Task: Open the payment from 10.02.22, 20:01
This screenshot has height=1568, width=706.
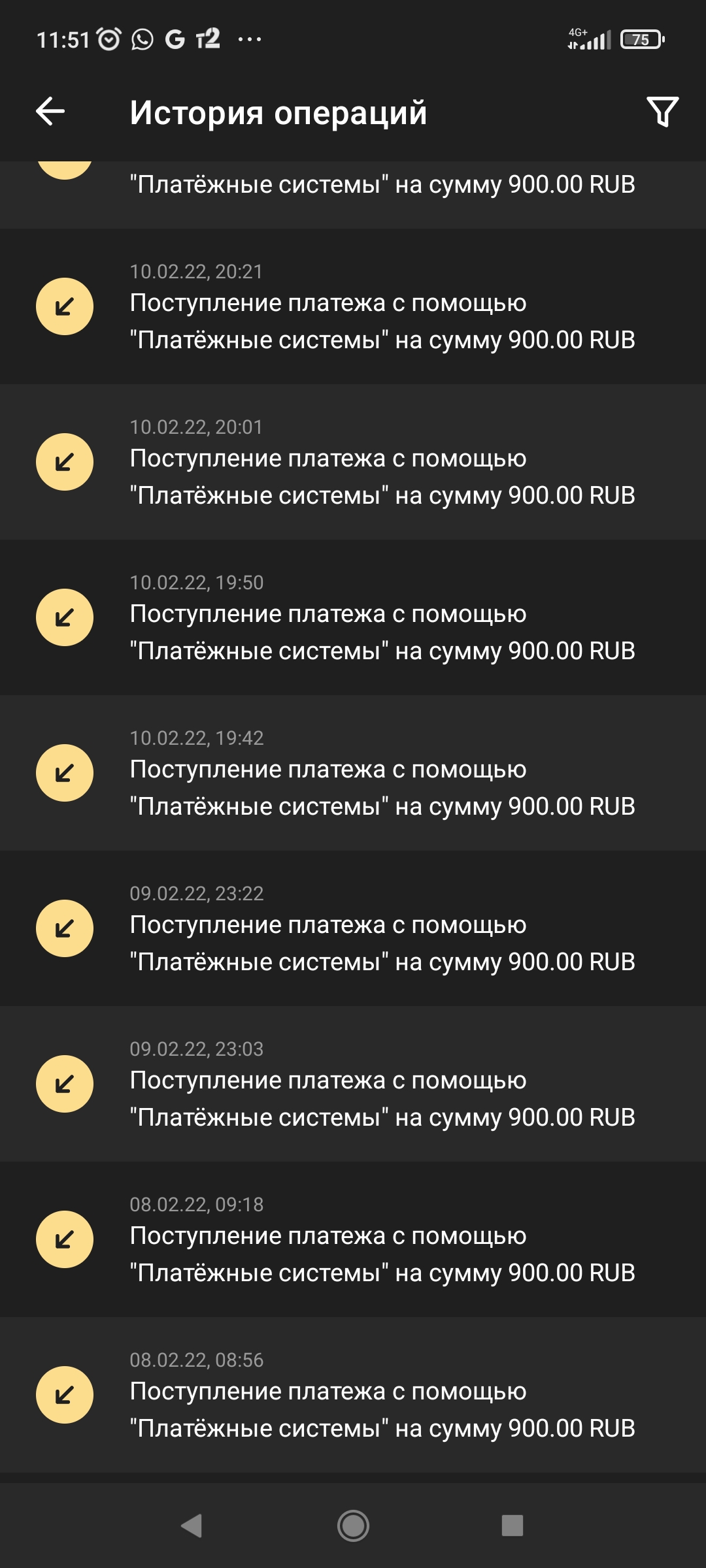Action: pyautogui.click(x=353, y=462)
